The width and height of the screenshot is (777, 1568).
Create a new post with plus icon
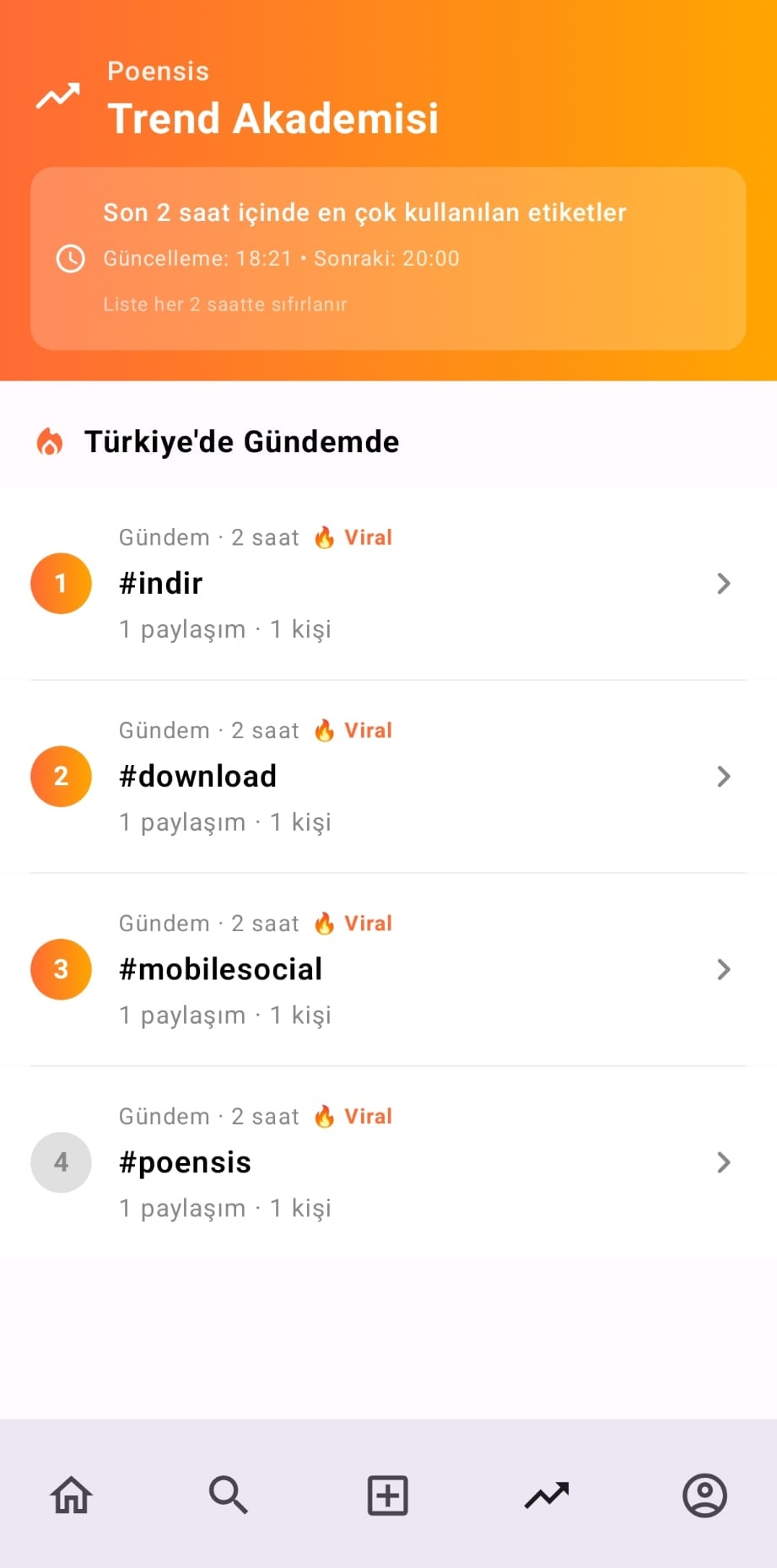[388, 1495]
